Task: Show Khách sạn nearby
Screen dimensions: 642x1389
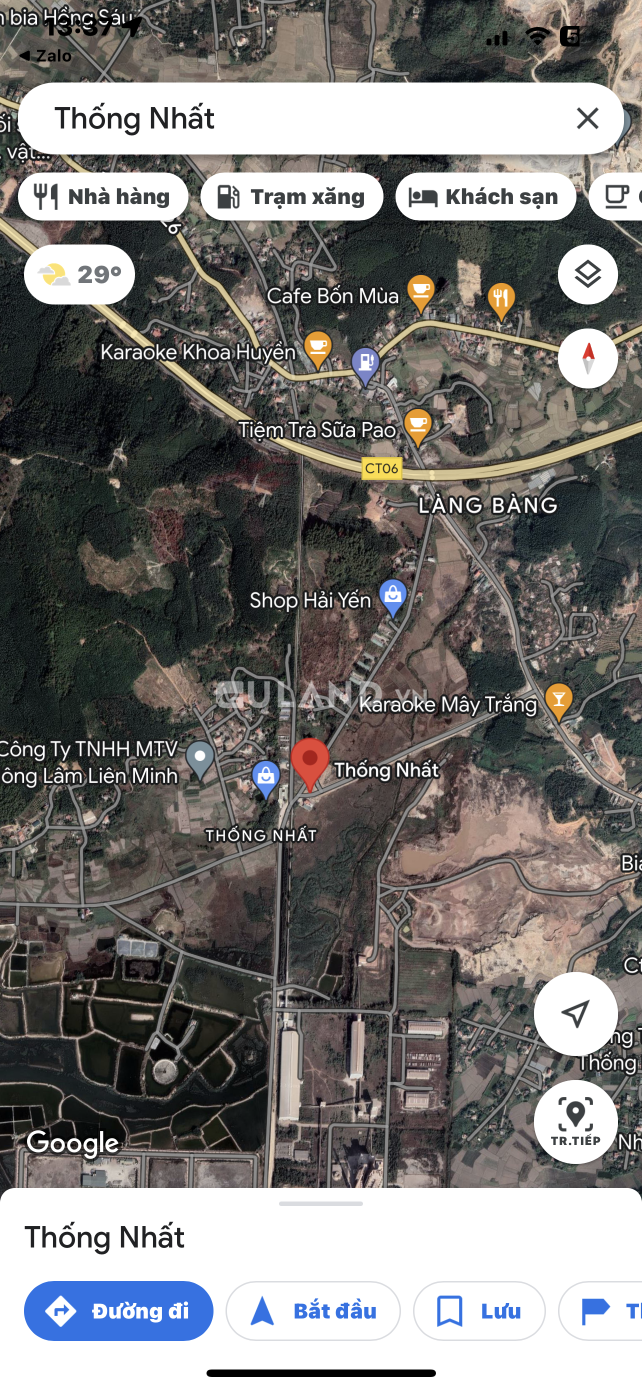Action: 486,197
